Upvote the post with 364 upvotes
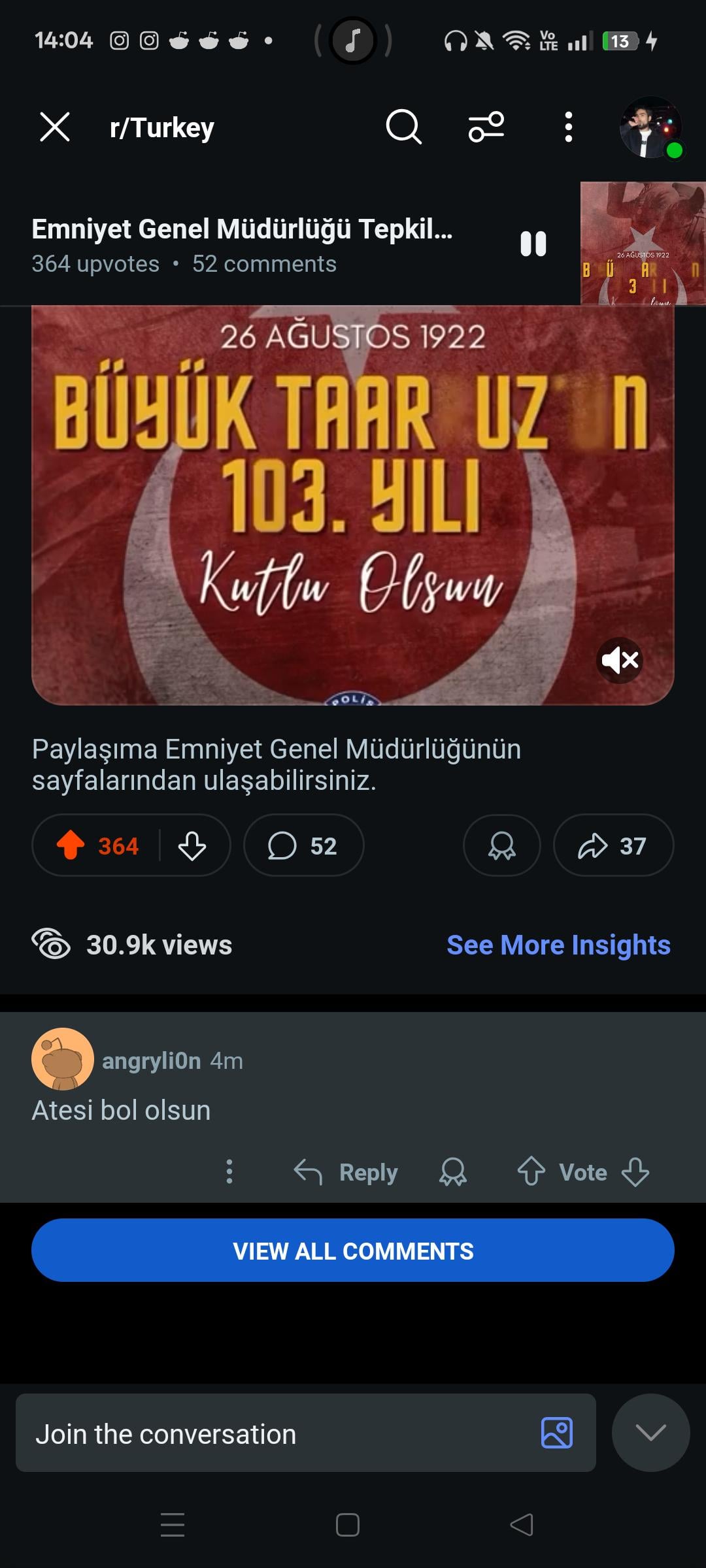 71,845
